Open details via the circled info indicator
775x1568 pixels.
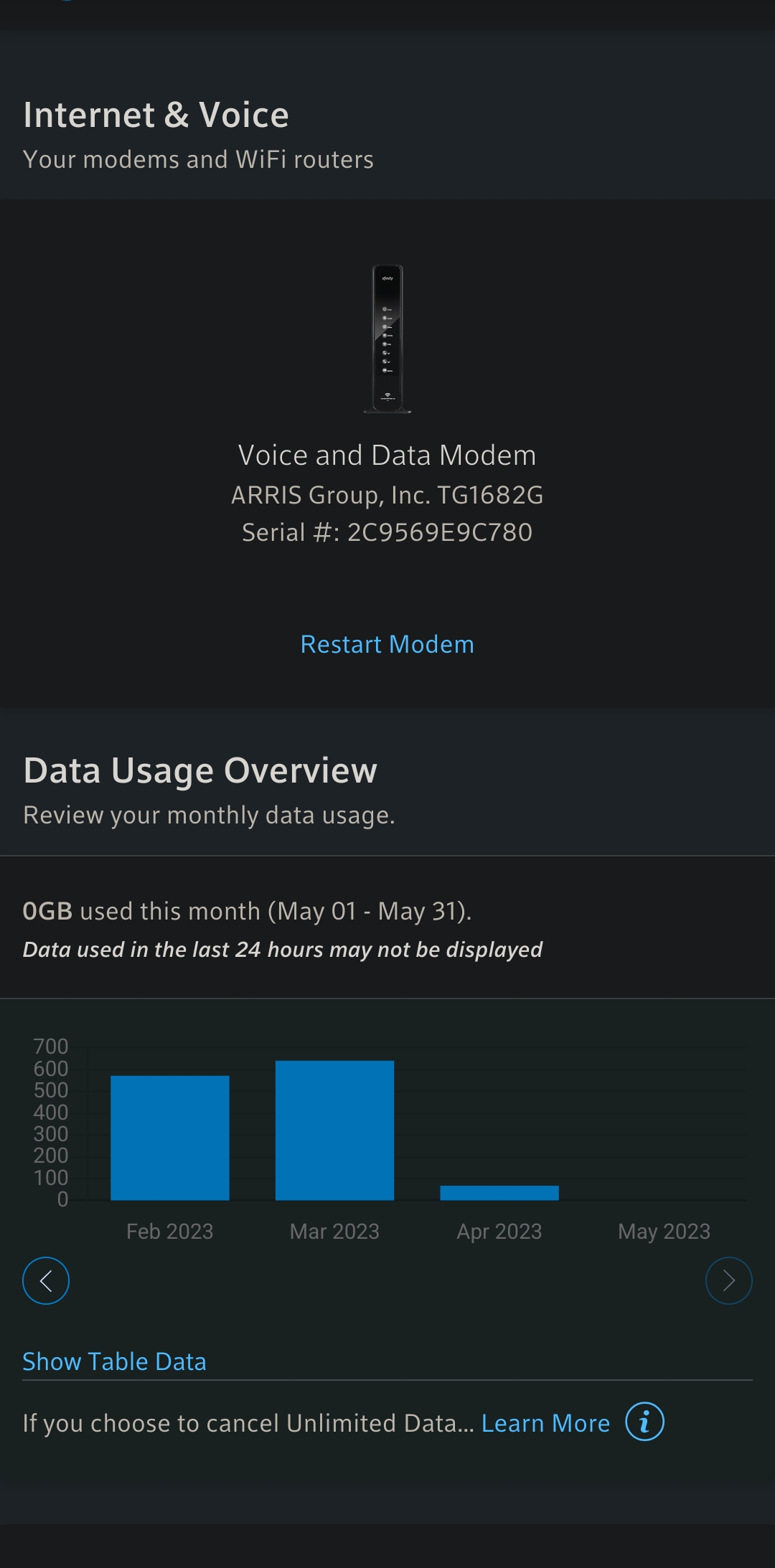click(644, 1422)
